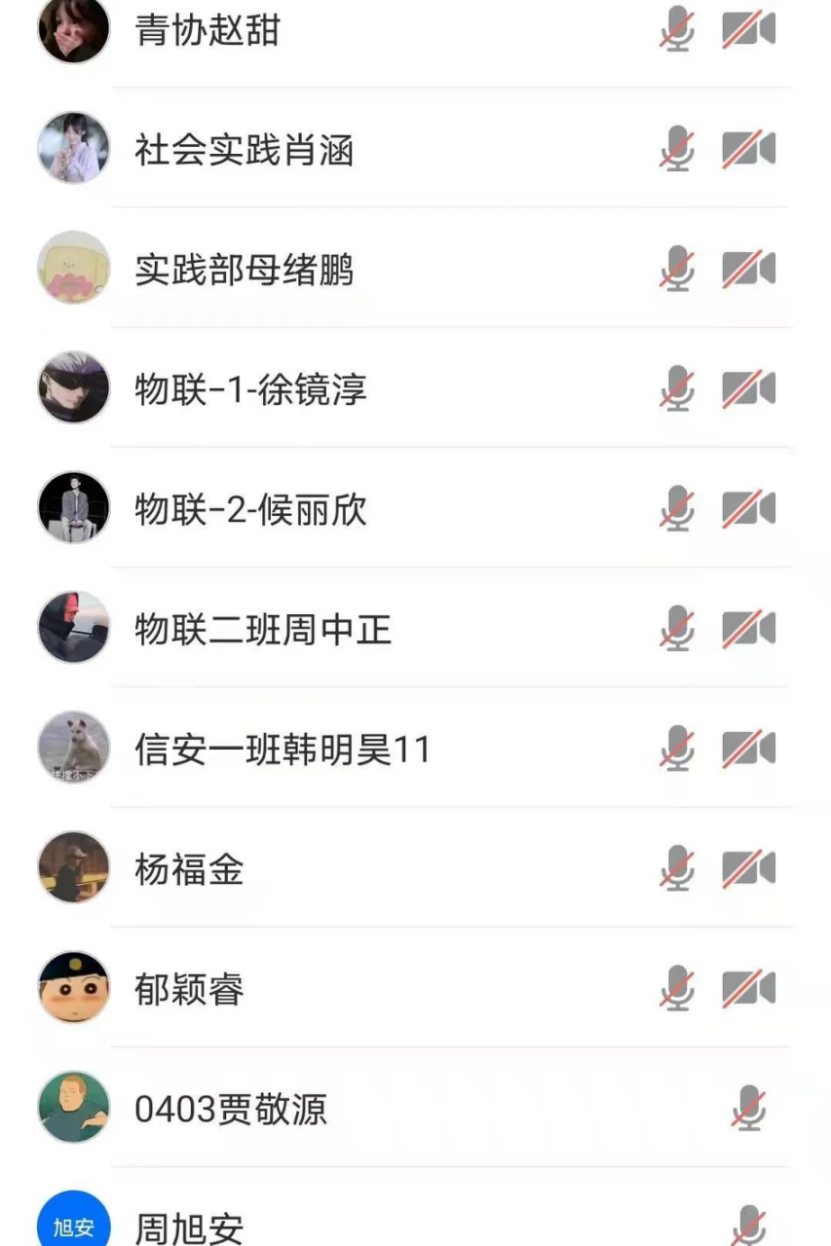Open options for 物联-1-徐镜淳
This screenshot has width=831, height=1246.
[x=251, y=390]
